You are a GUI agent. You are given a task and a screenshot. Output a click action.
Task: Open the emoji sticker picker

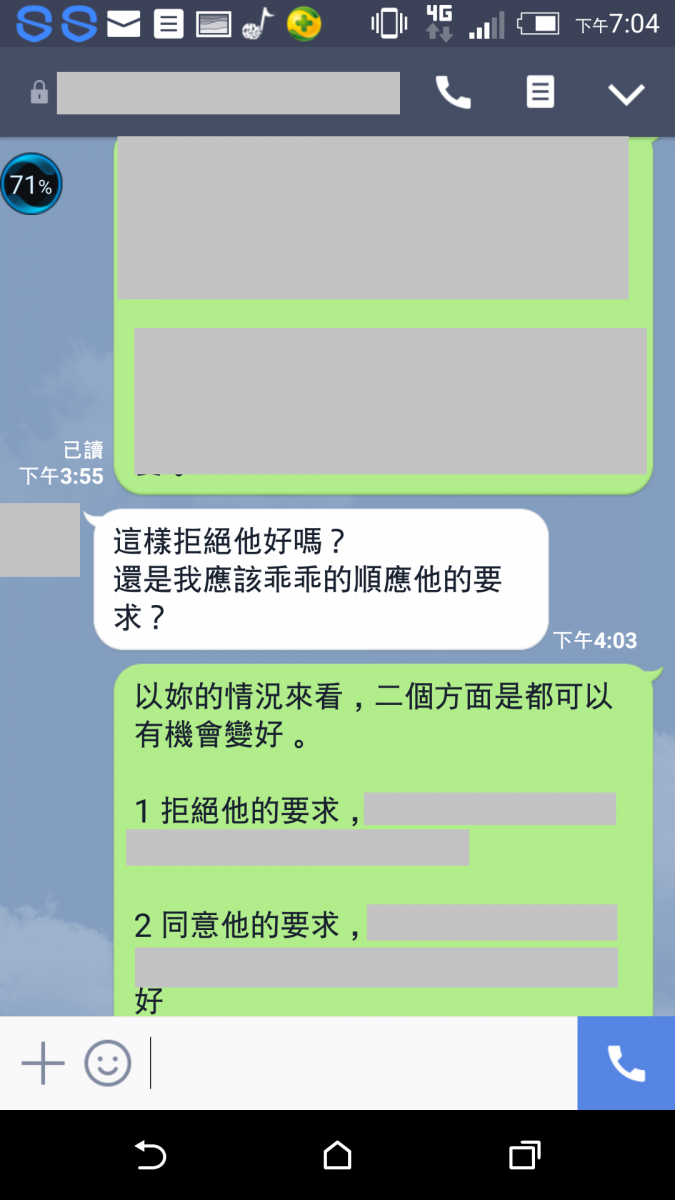tap(107, 1063)
